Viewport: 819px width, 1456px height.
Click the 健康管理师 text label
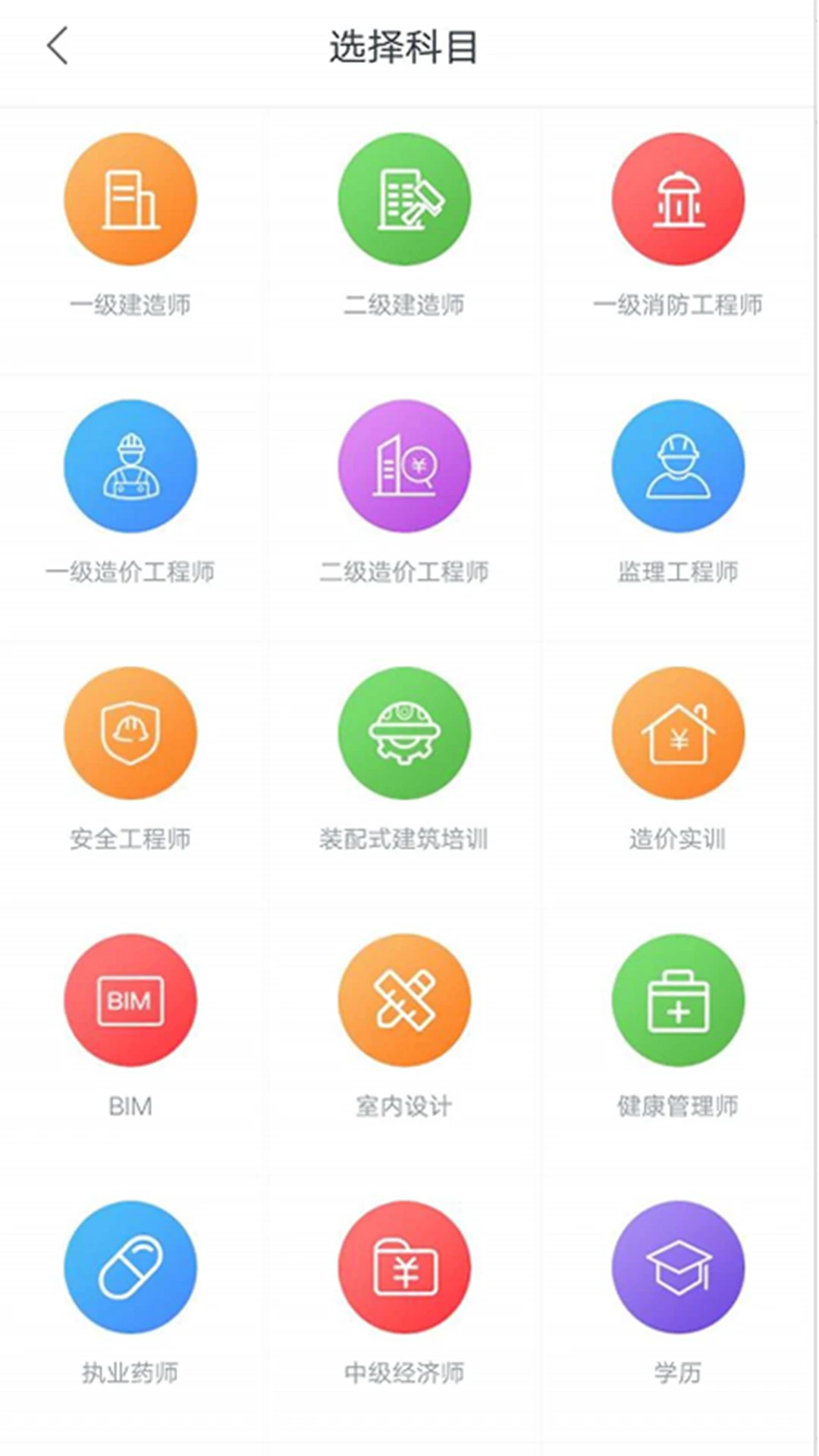click(679, 1106)
